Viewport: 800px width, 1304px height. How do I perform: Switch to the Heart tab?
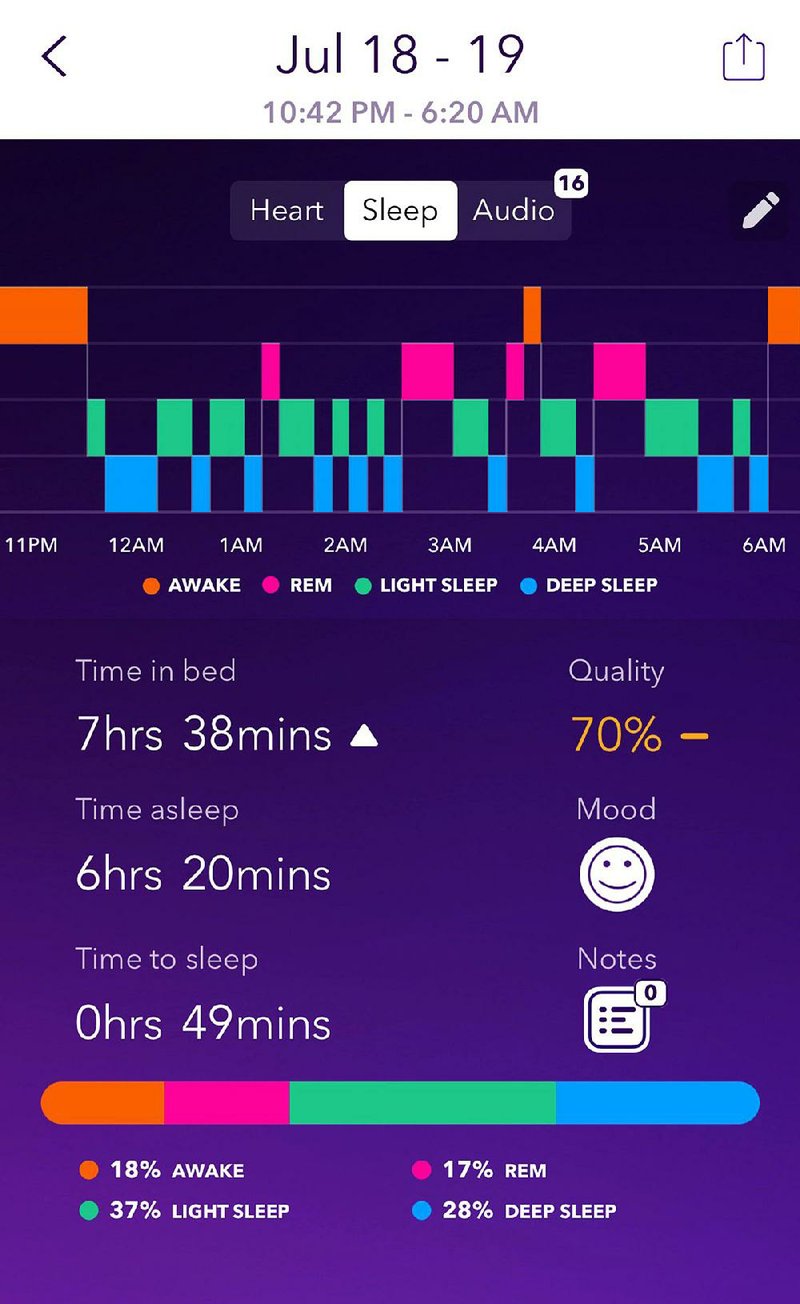pyautogui.click(x=287, y=210)
